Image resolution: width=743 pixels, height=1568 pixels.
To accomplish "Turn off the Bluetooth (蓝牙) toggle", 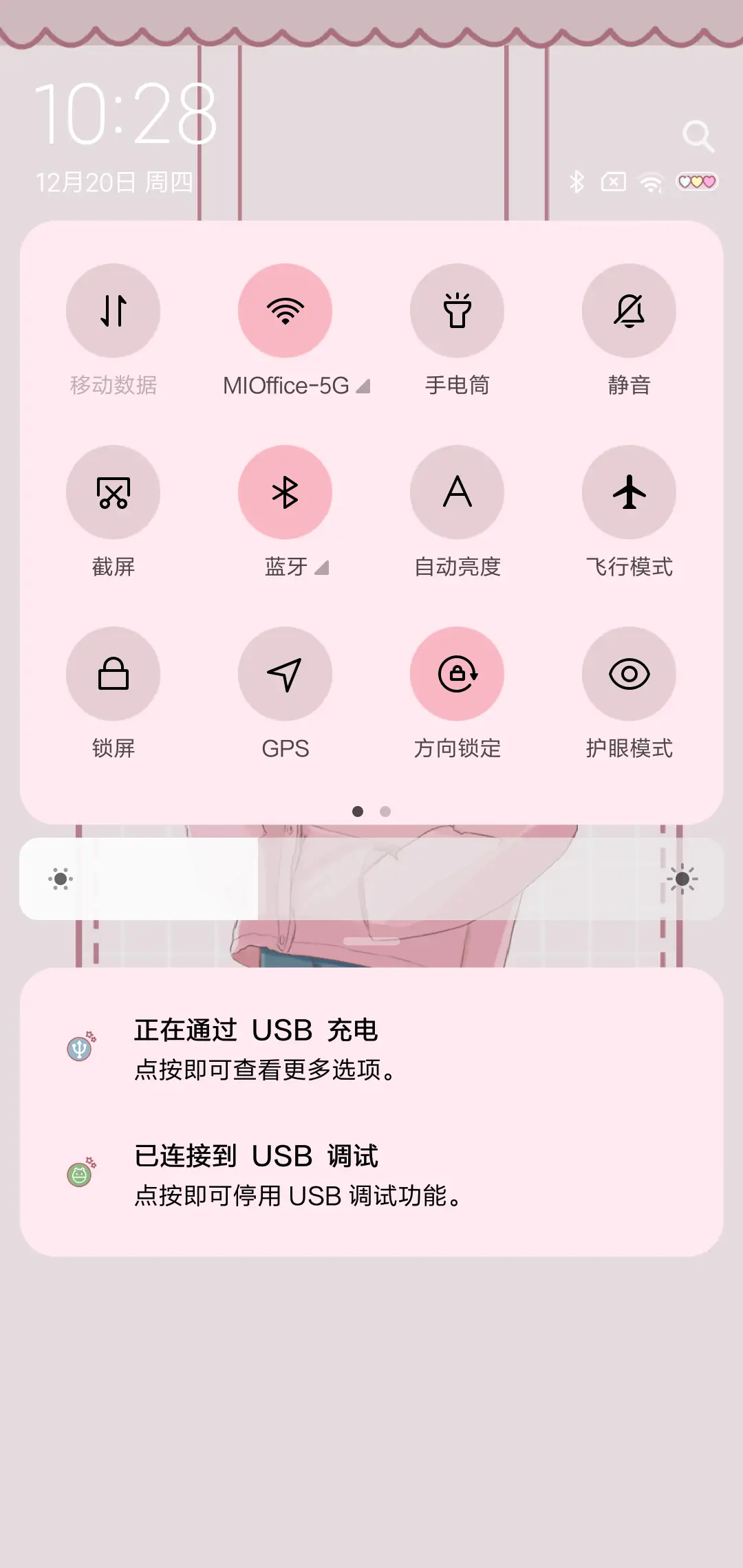I will (285, 492).
